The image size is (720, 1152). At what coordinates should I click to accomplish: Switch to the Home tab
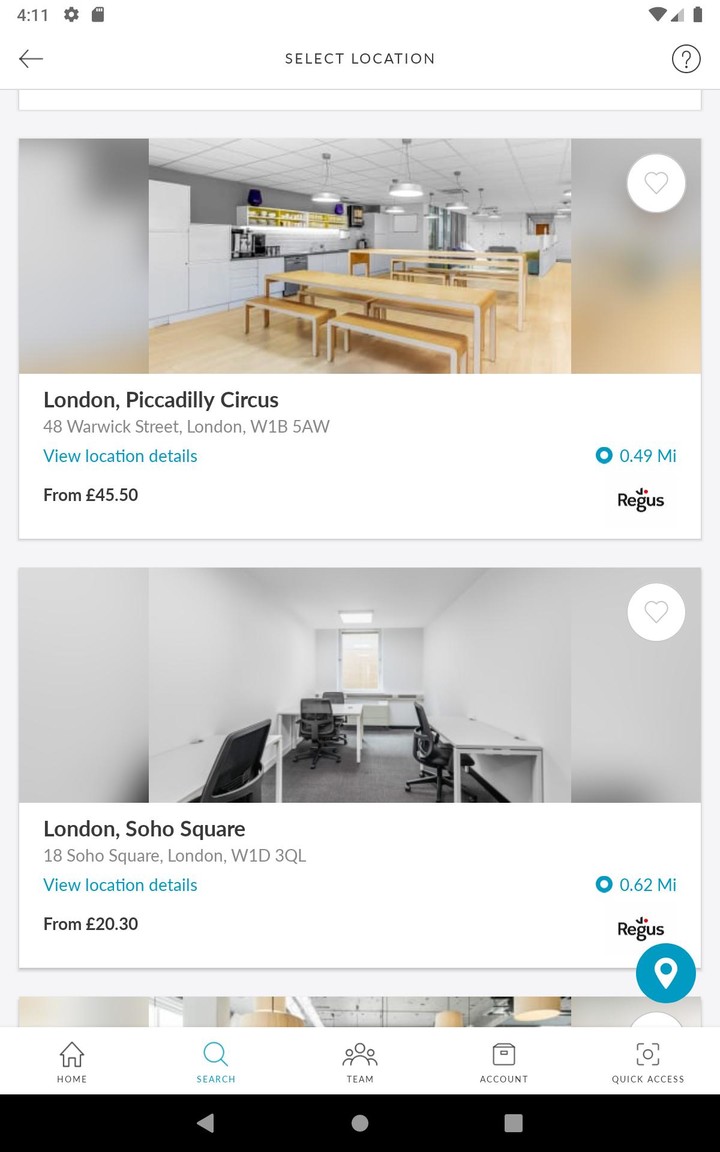[x=72, y=1062]
